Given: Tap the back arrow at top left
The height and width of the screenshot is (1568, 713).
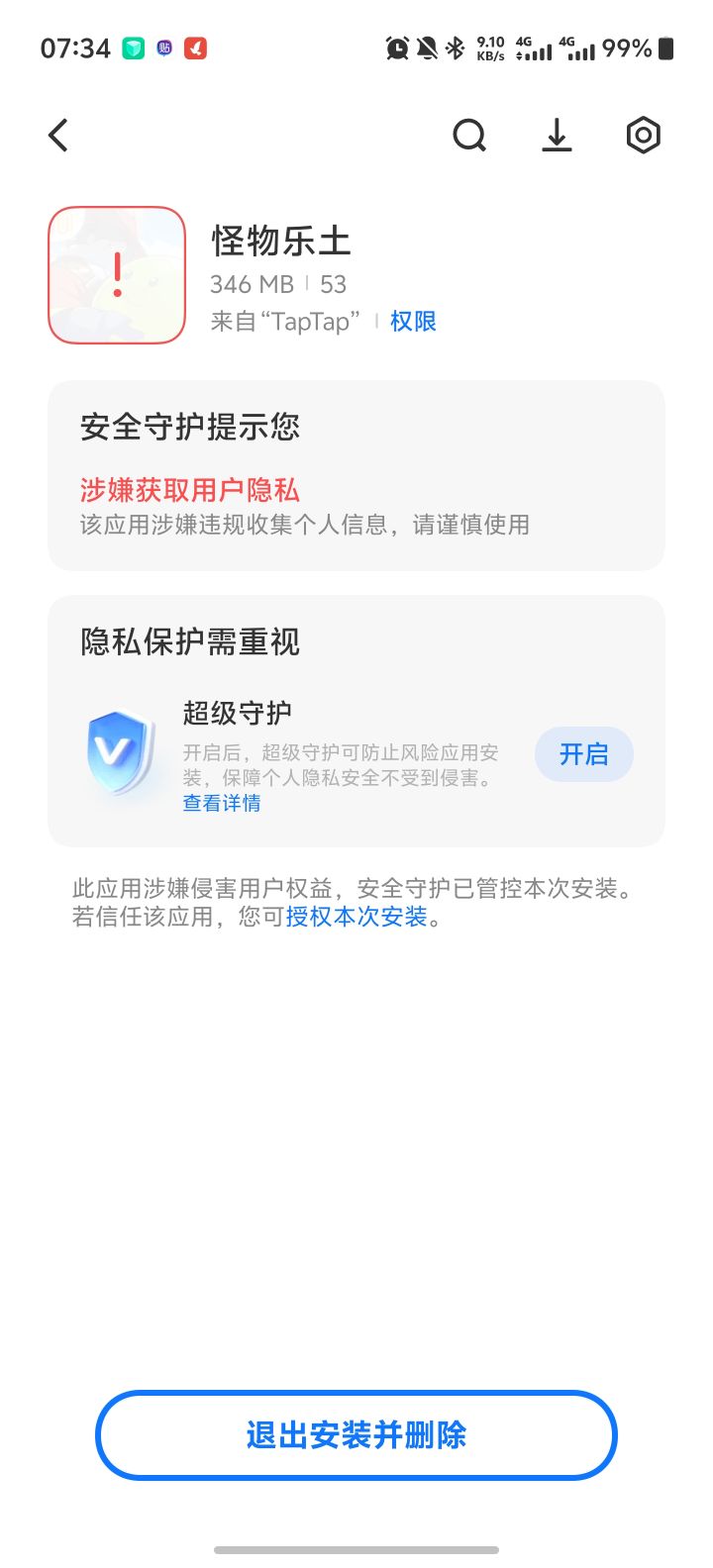Looking at the screenshot, I should (57, 136).
